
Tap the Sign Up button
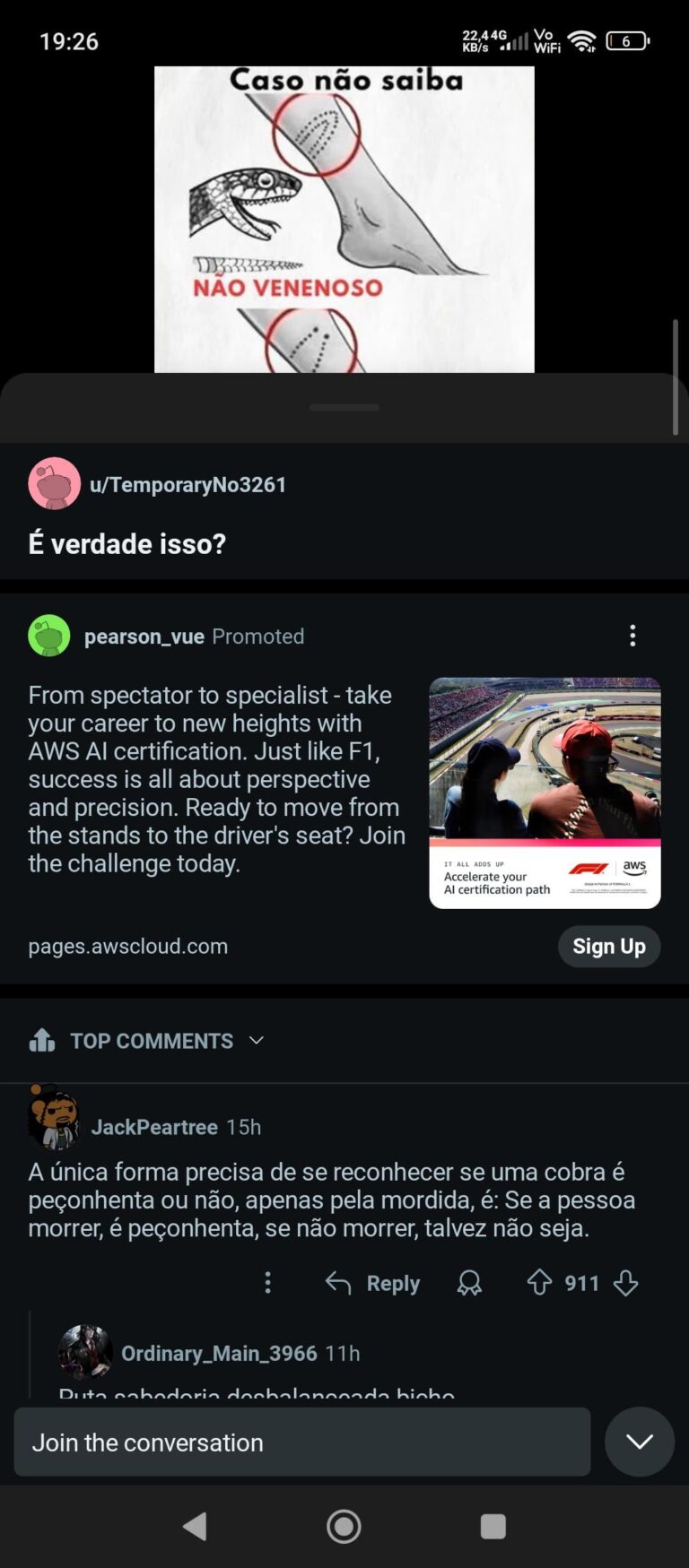(608, 947)
